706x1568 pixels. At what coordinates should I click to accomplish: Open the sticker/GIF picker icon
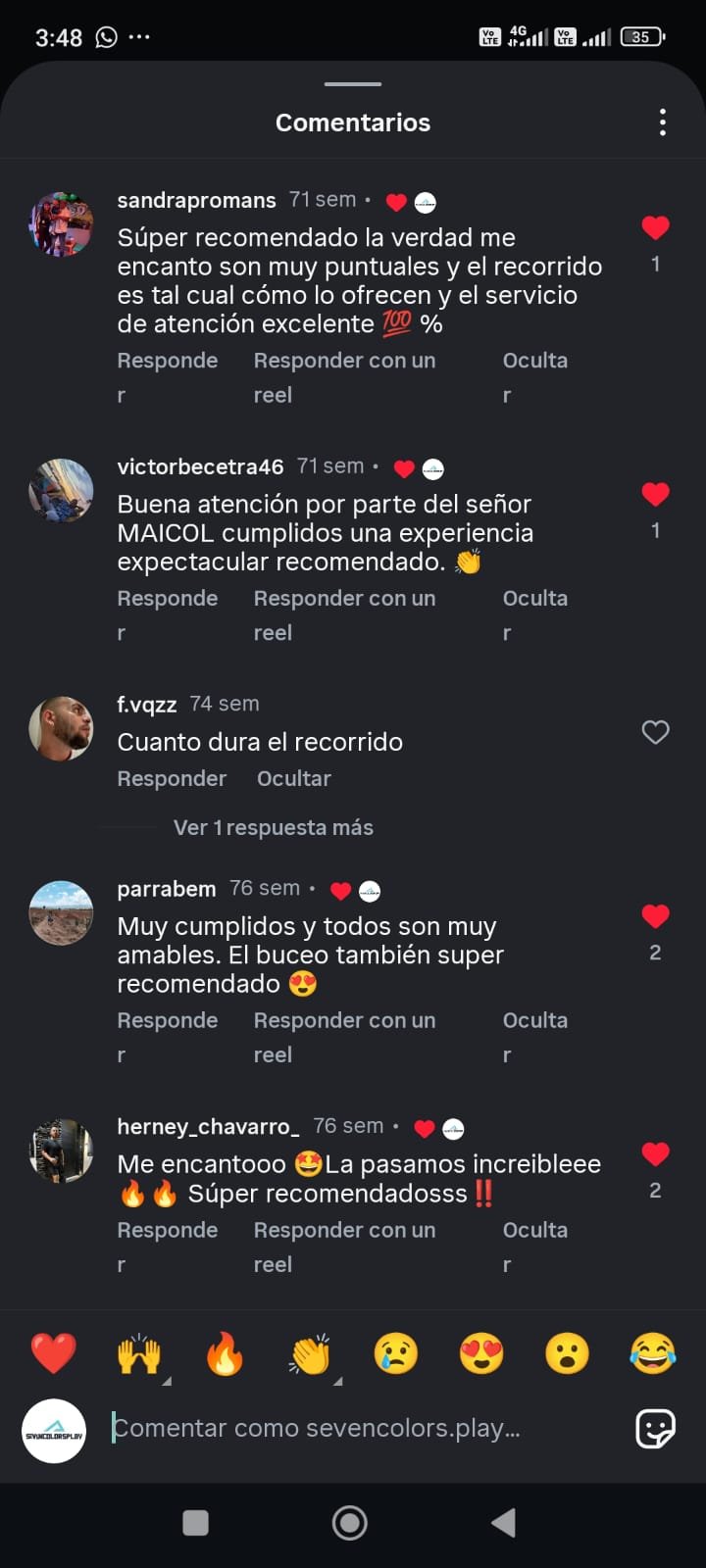click(x=655, y=1429)
